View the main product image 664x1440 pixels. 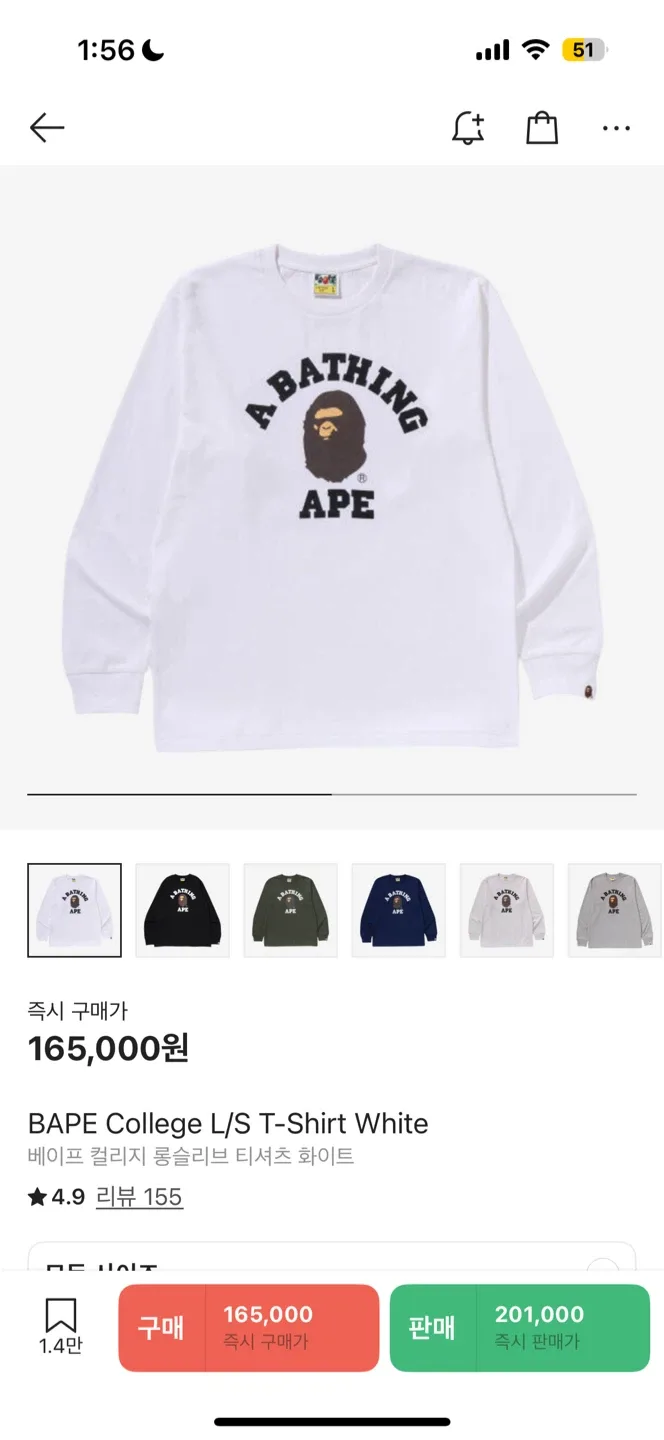332,495
